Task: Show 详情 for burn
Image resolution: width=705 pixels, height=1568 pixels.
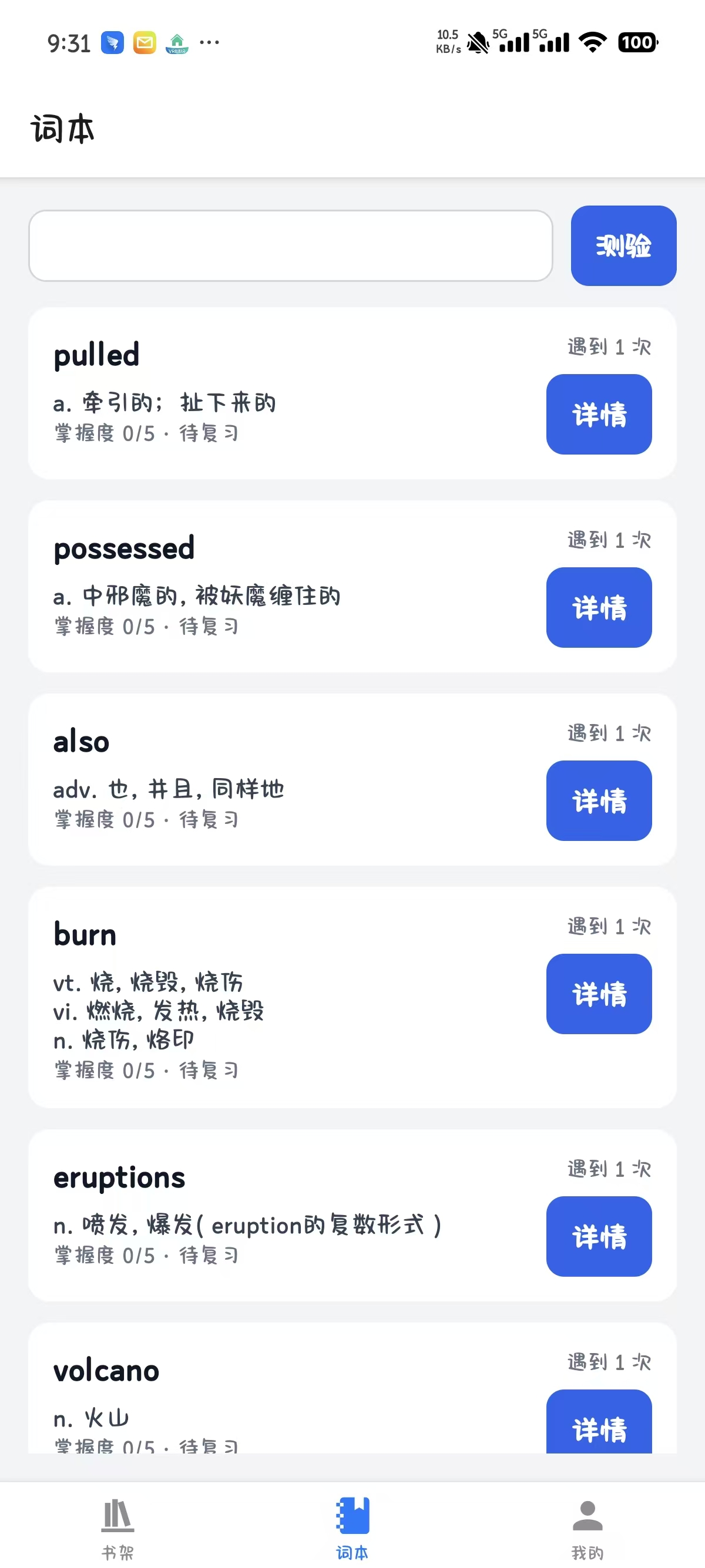Action: 599,994
